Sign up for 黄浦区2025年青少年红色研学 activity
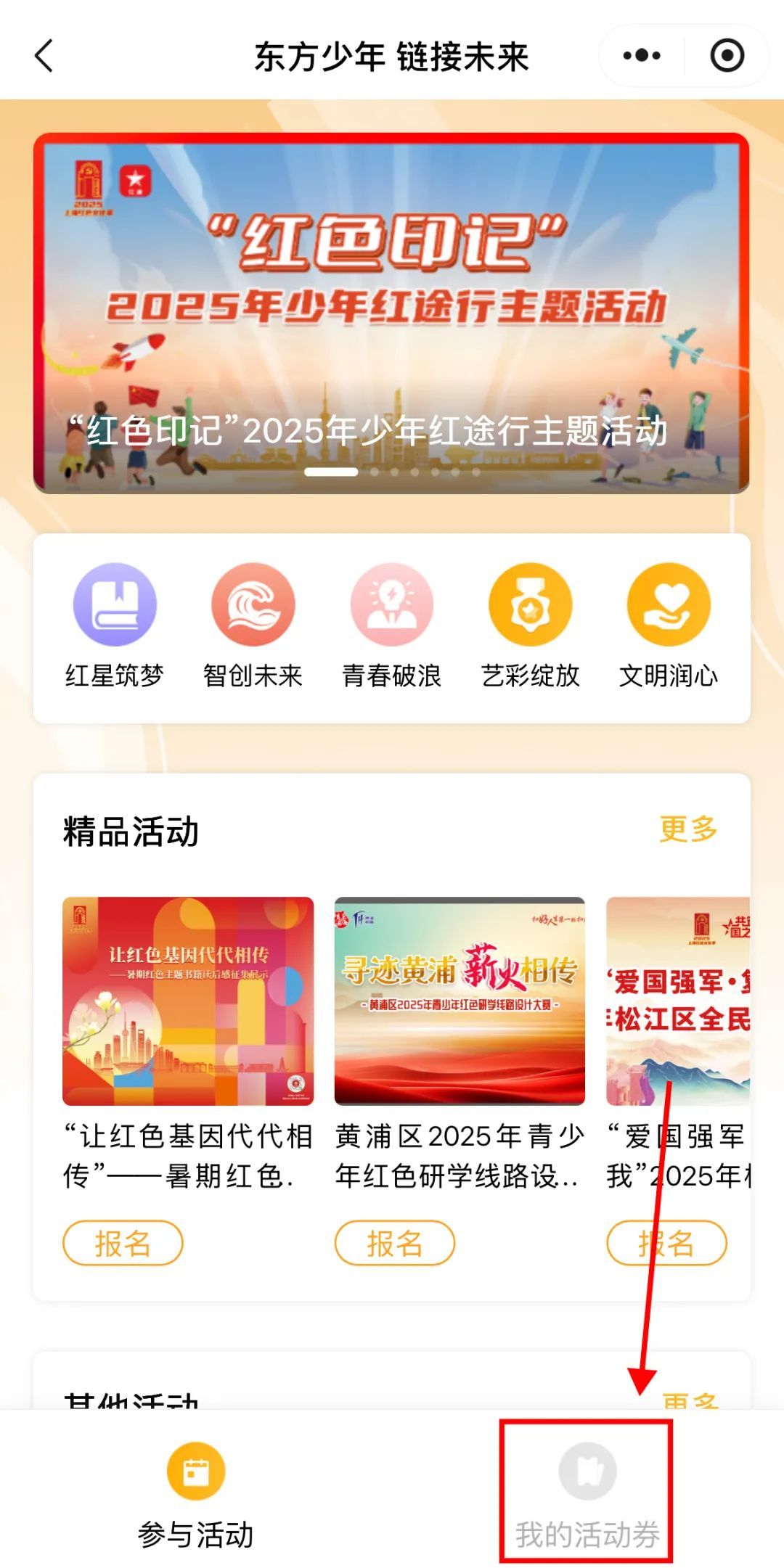The image size is (784, 1568). pyautogui.click(x=394, y=1243)
